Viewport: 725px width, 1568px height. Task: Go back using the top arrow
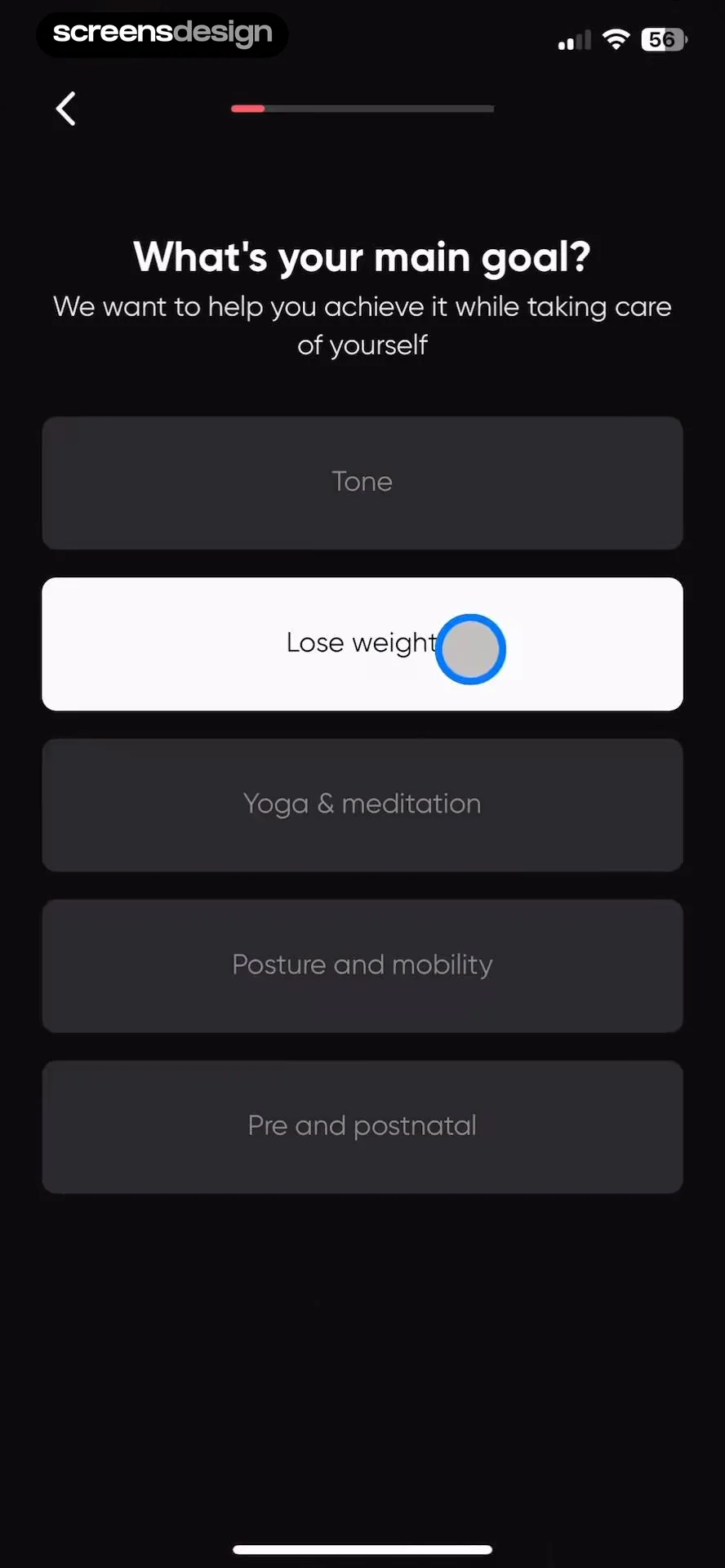coord(66,109)
